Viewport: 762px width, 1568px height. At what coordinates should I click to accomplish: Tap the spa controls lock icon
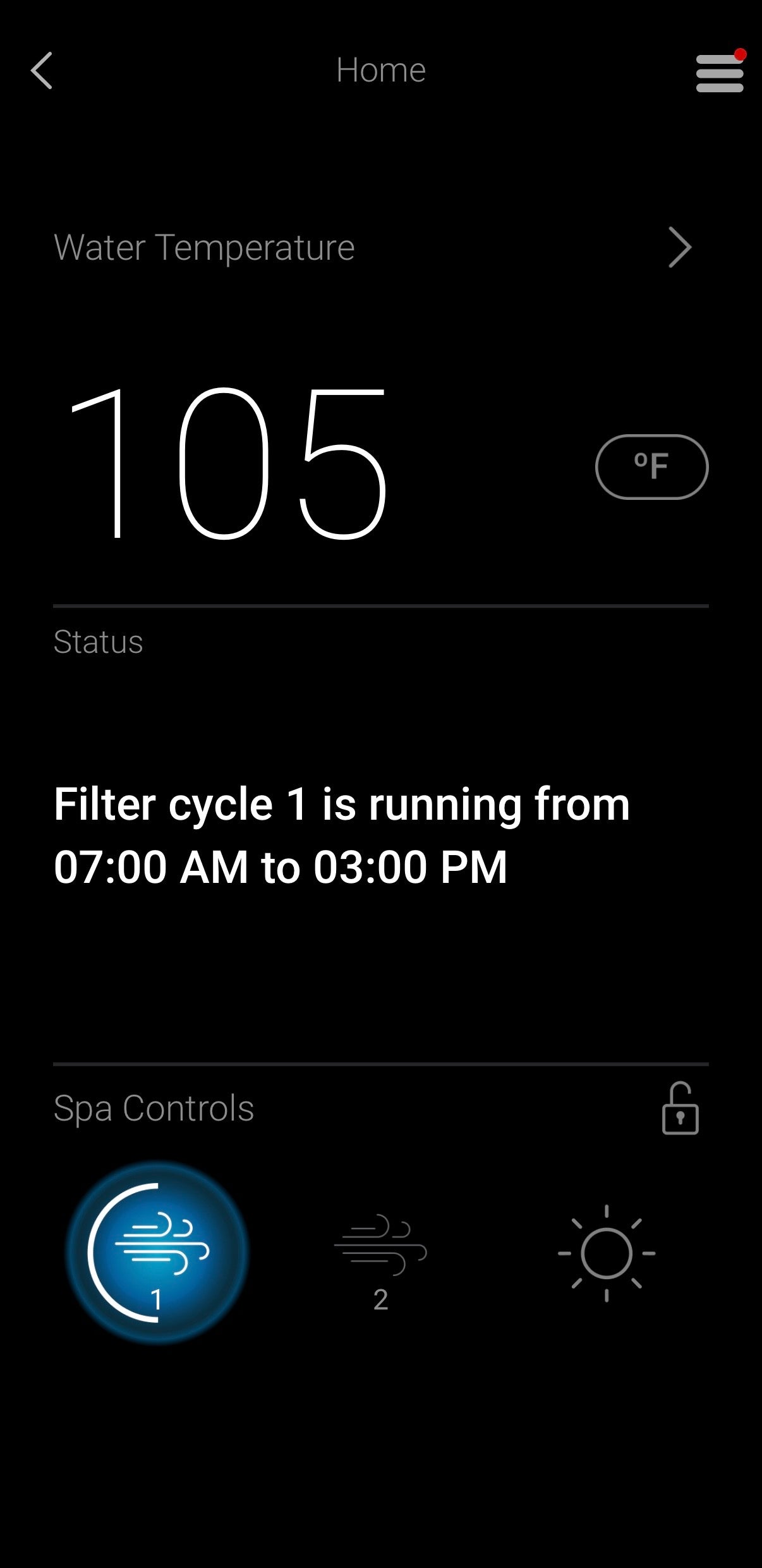[680, 1109]
